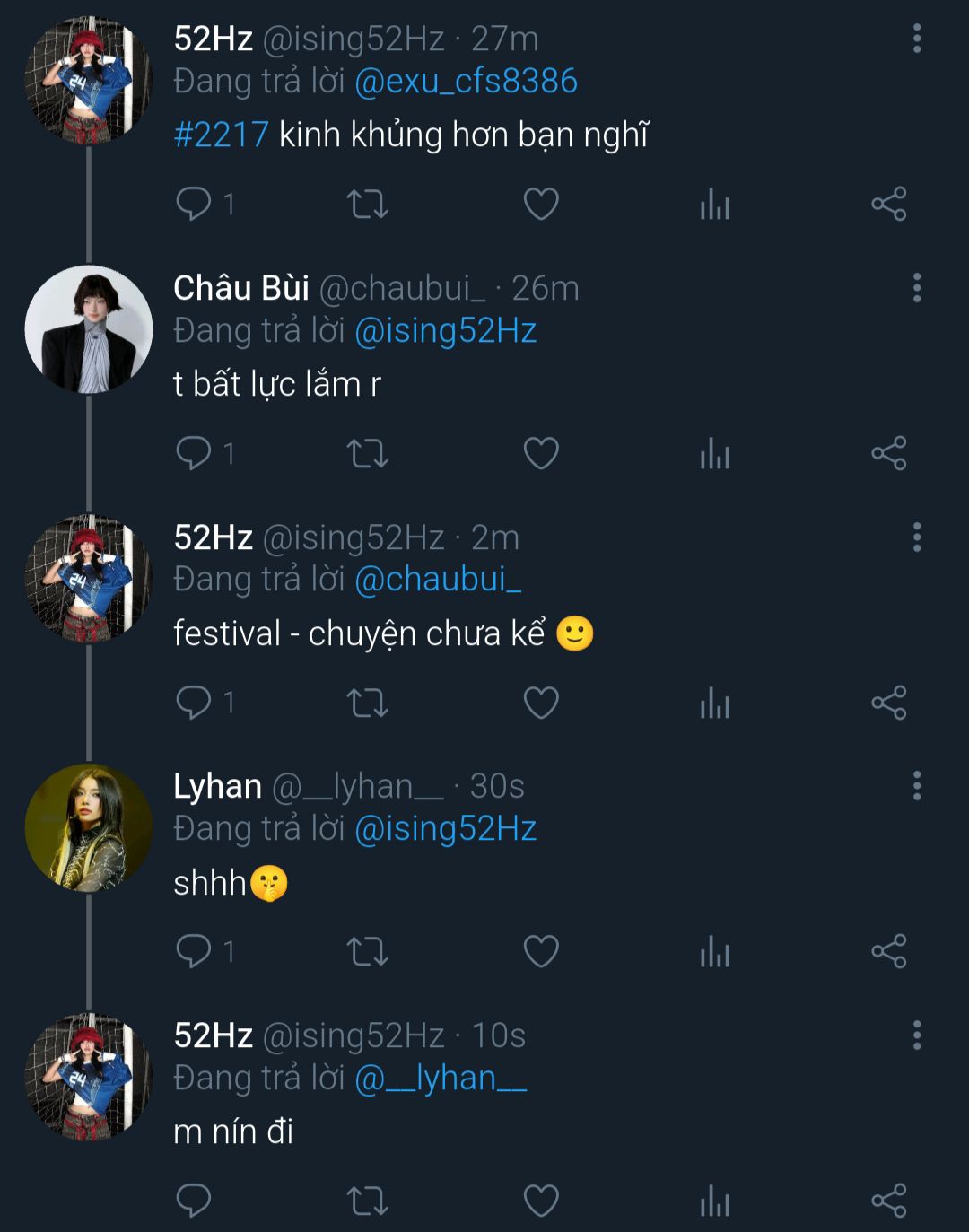Like Châu Bùi's "t bất lực lắm r"
This screenshot has width=969, height=1232.
click(x=541, y=453)
